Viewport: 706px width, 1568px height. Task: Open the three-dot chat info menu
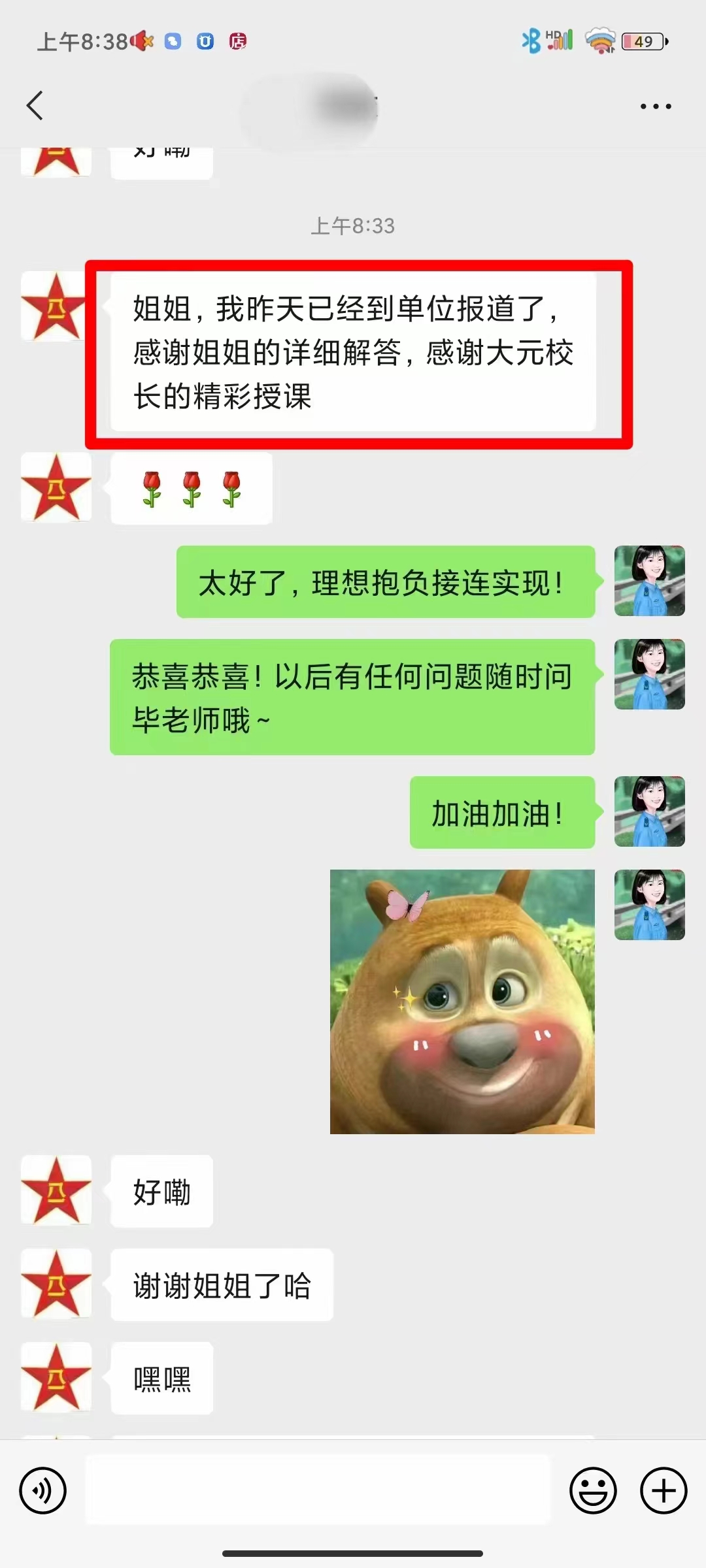coord(656,106)
